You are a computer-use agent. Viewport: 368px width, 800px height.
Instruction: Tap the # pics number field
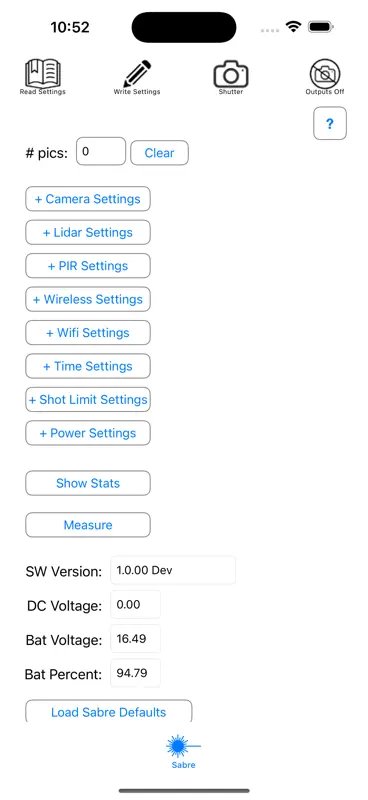point(101,152)
